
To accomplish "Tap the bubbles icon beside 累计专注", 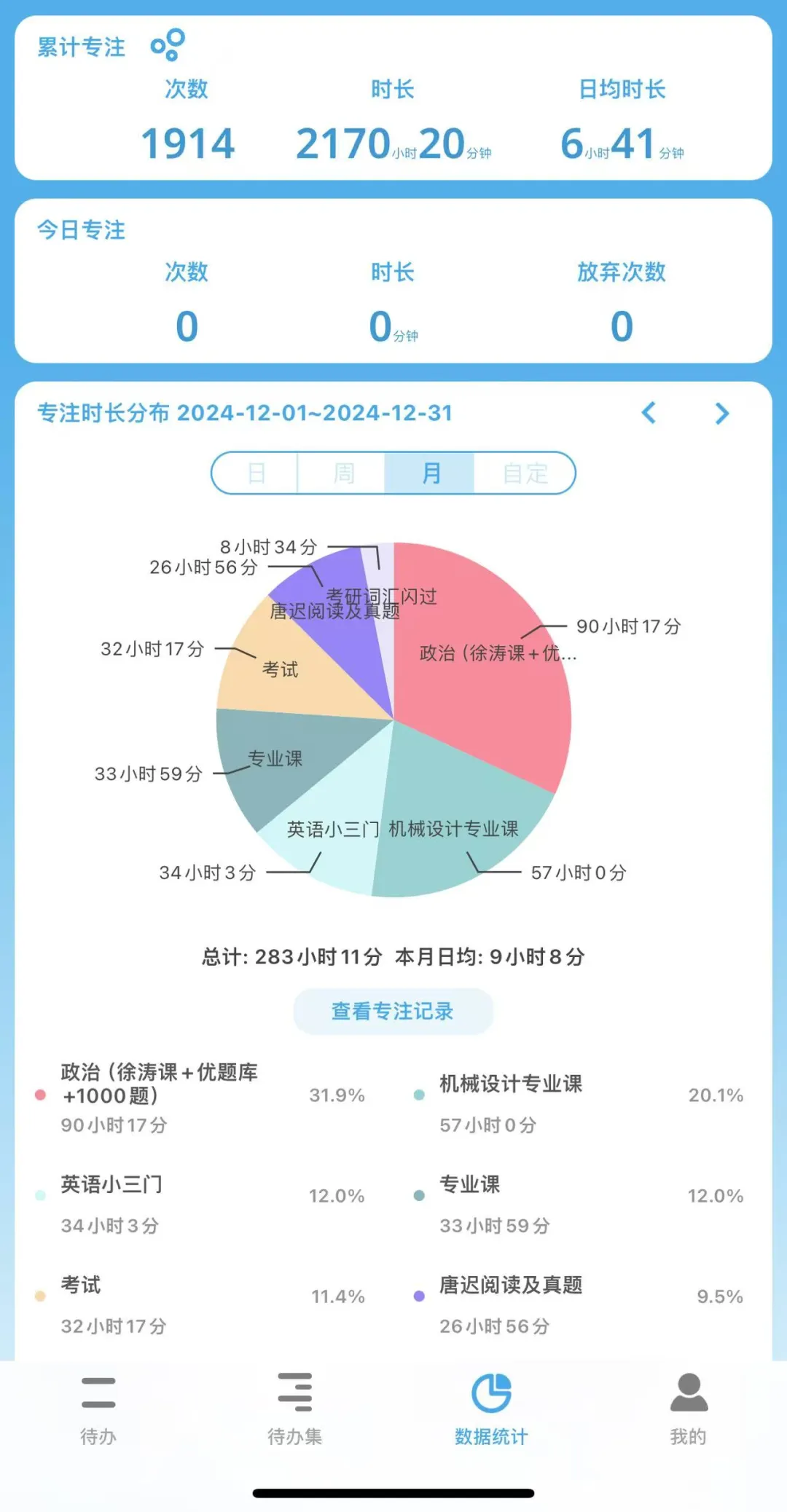I will (x=168, y=45).
